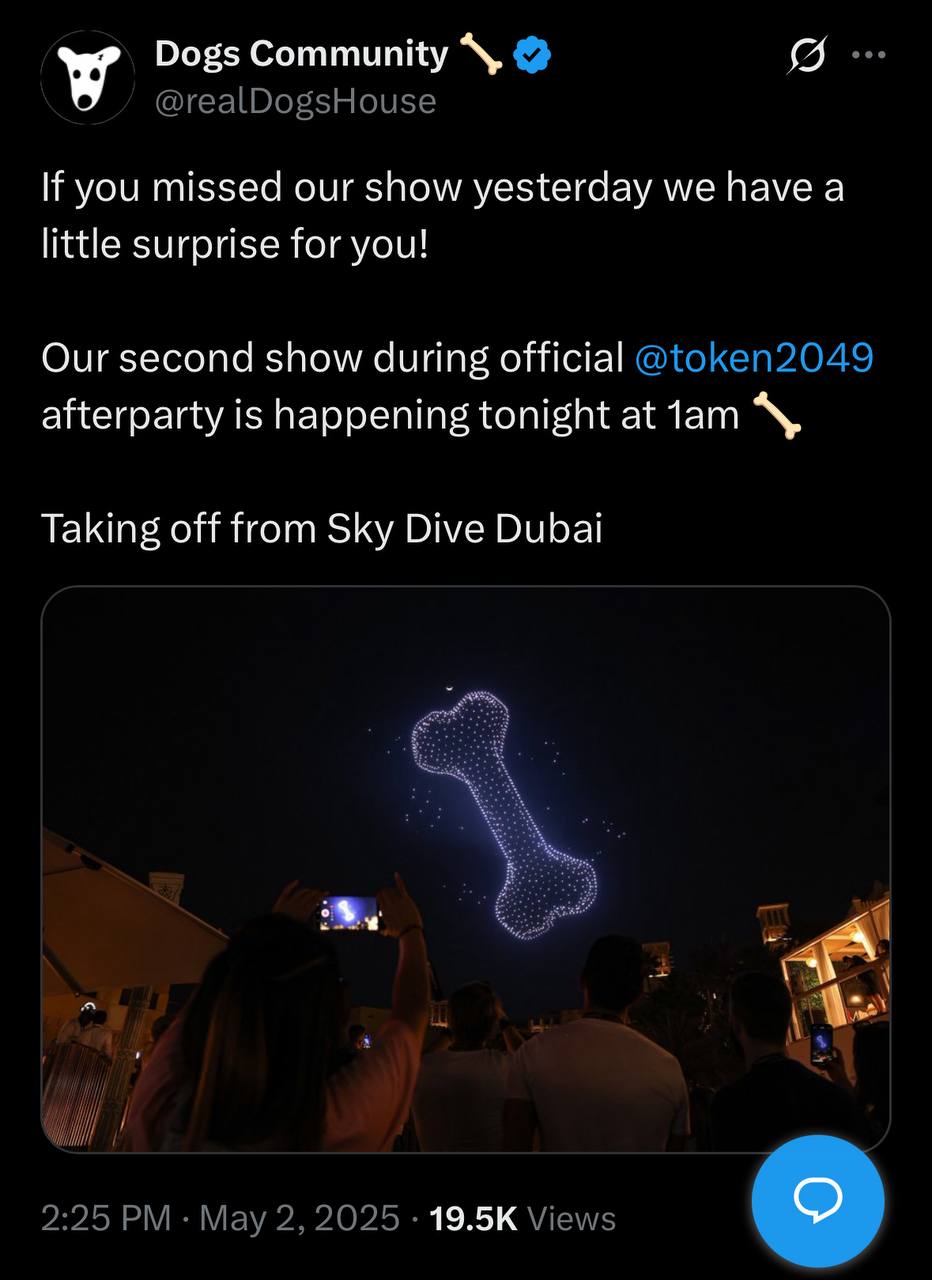This screenshot has height=1280, width=932.
Task: Open the Dogs Community account name
Action: click(x=301, y=54)
